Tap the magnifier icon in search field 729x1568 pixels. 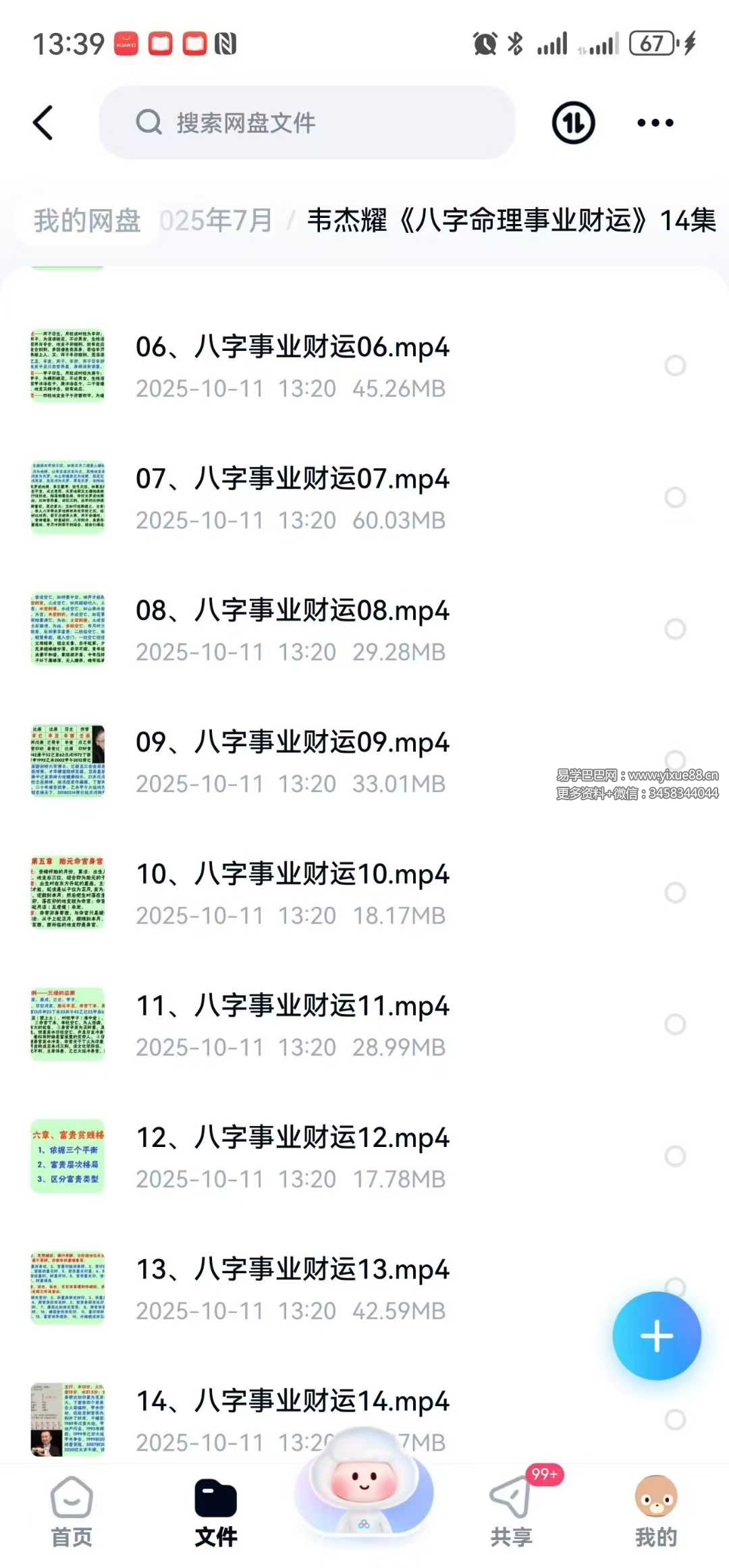[x=149, y=122]
